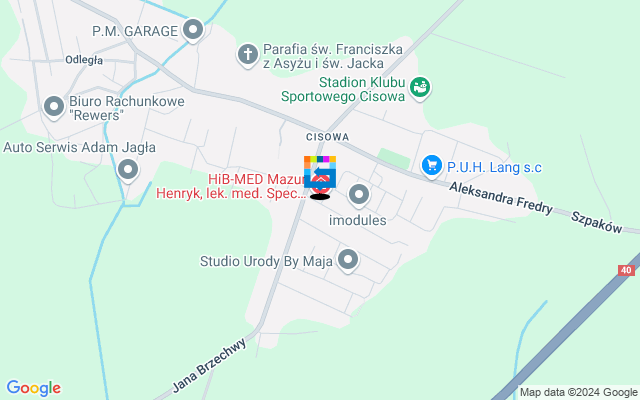
Task: Tap the Studio Urody By Maja pin
Action: 348,261
